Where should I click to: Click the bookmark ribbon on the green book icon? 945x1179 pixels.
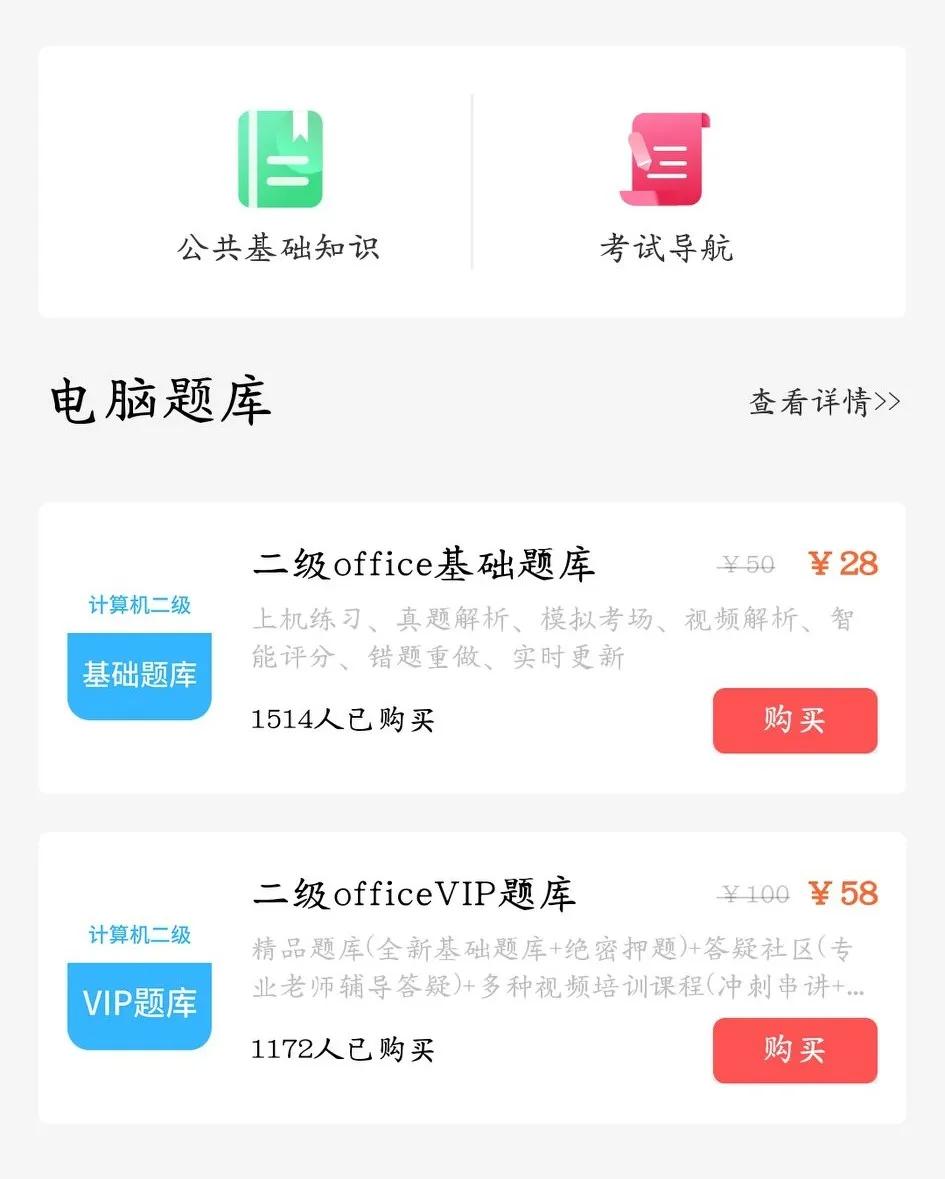pyautogui.click(x=298, y=125)
